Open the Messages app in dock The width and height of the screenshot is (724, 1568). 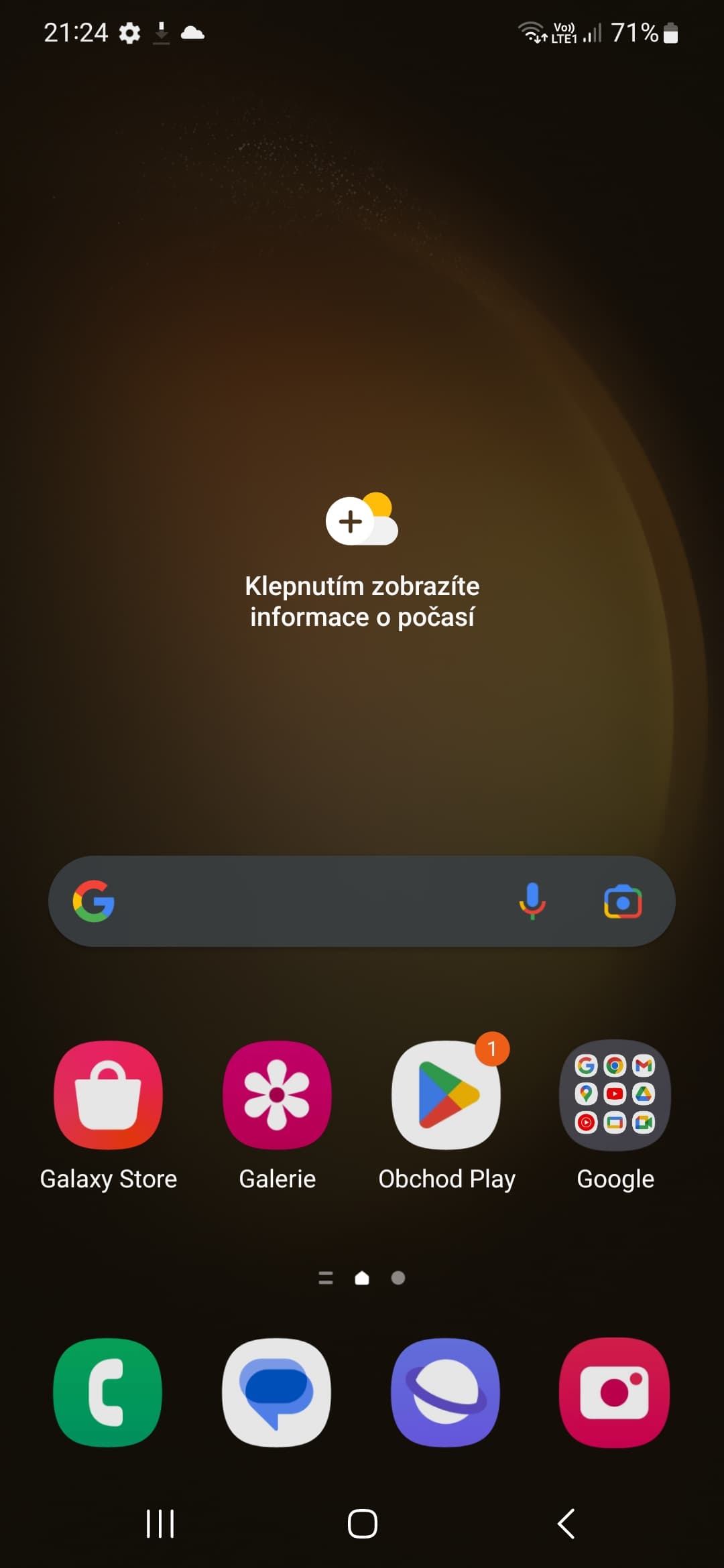point(277,1392)
